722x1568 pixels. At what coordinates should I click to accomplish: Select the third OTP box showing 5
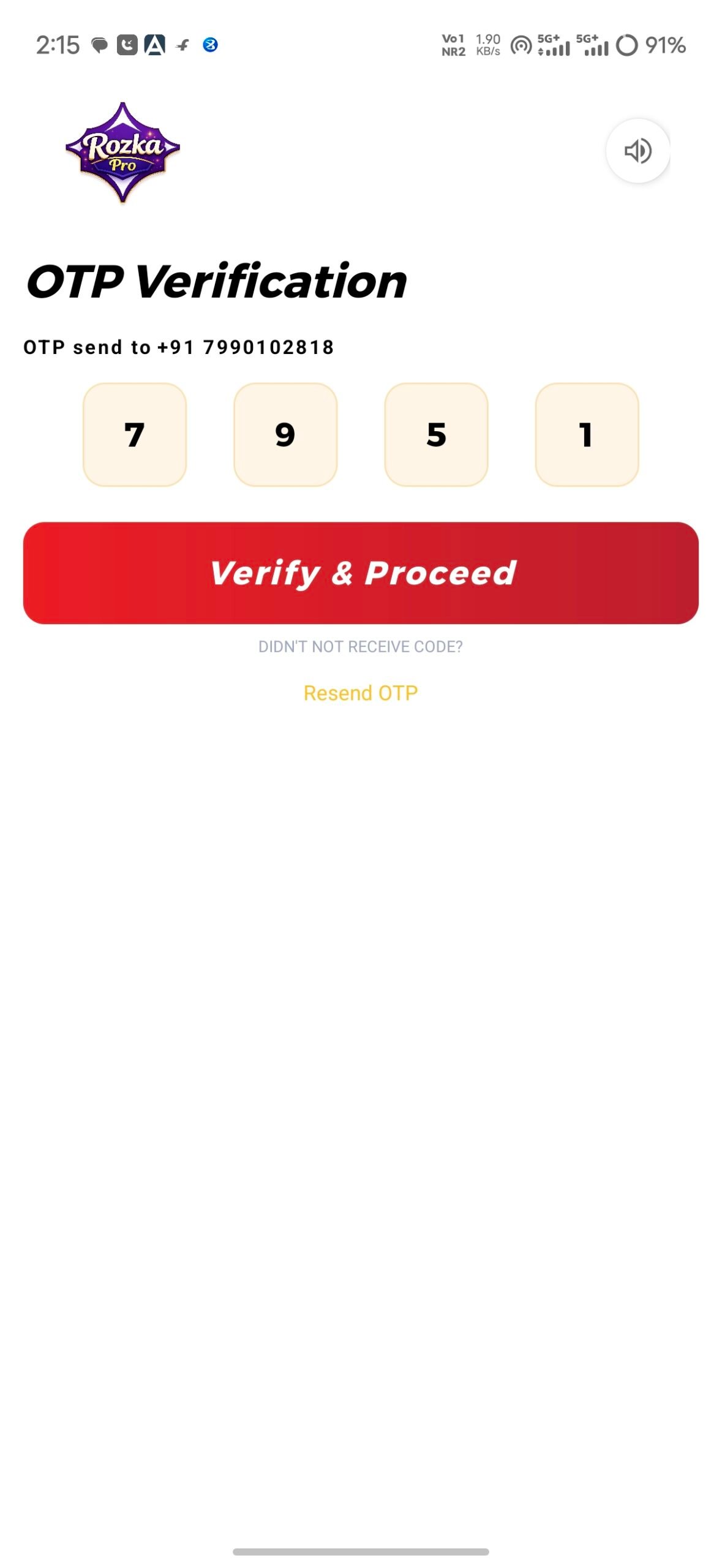pyautogui.click(x=436, y=434)
